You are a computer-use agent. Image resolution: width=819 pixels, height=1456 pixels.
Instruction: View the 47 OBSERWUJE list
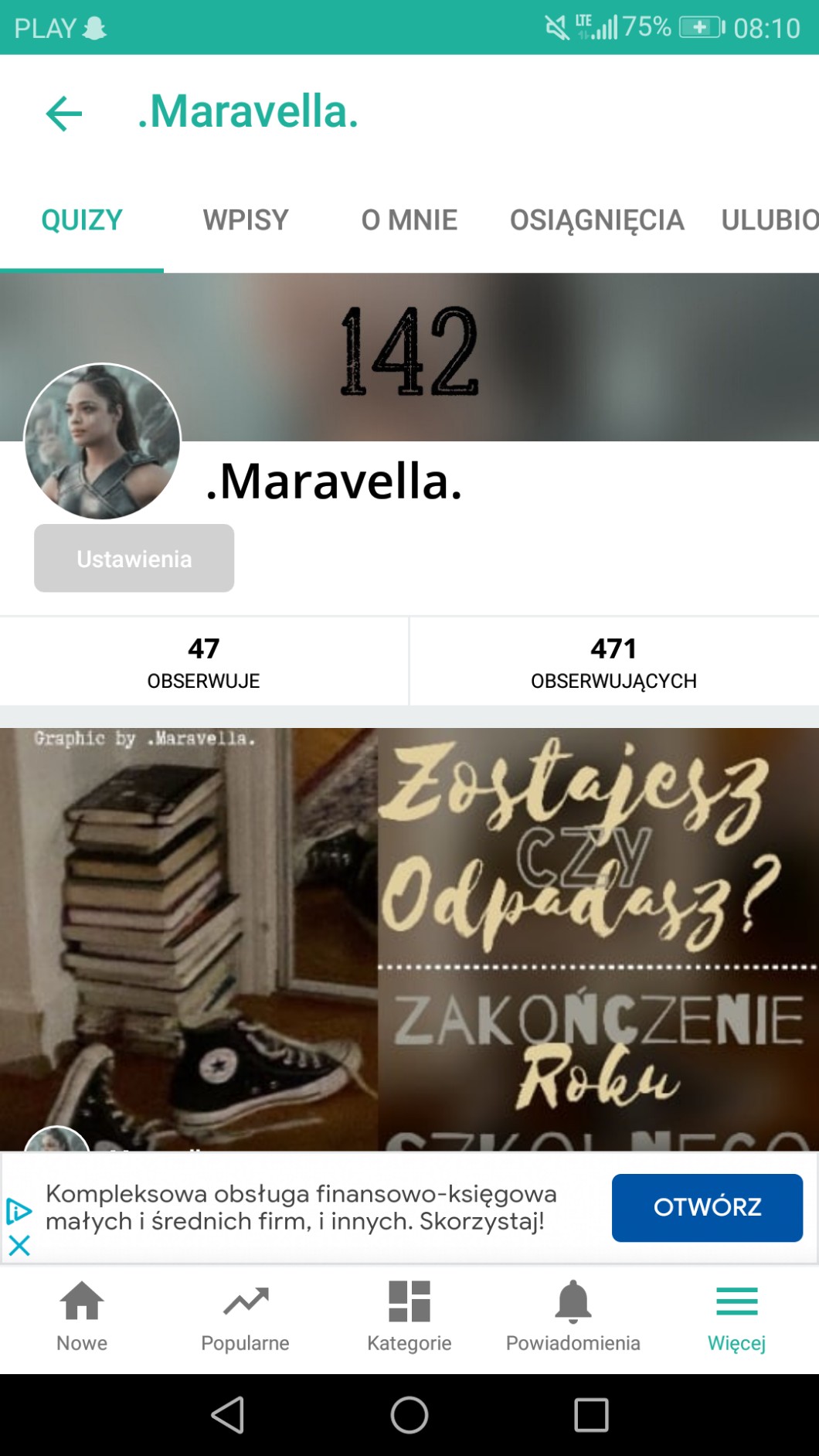pyautogui.click(x=204, y=662)
